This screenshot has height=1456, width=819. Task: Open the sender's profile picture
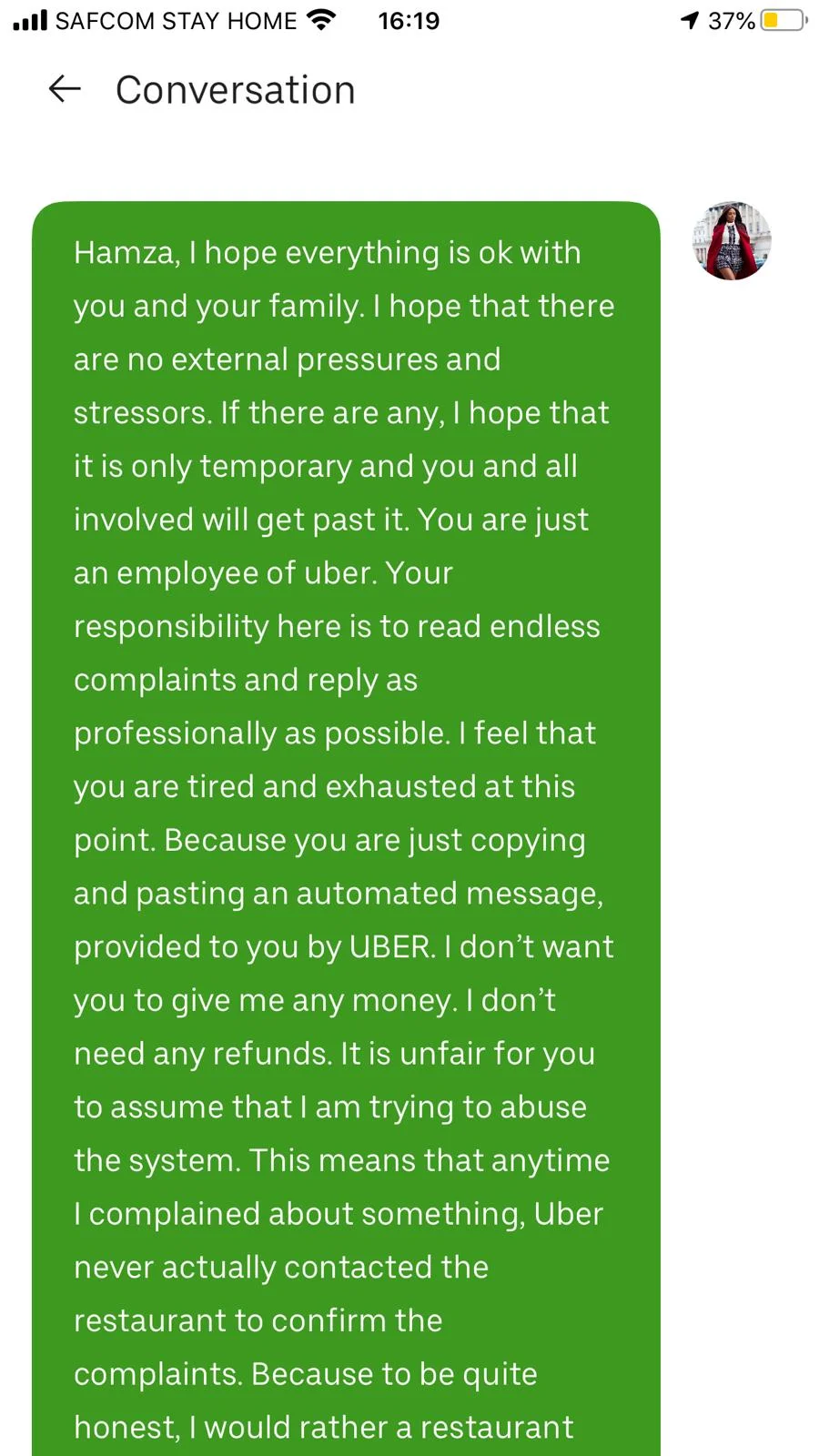(732, 241)
